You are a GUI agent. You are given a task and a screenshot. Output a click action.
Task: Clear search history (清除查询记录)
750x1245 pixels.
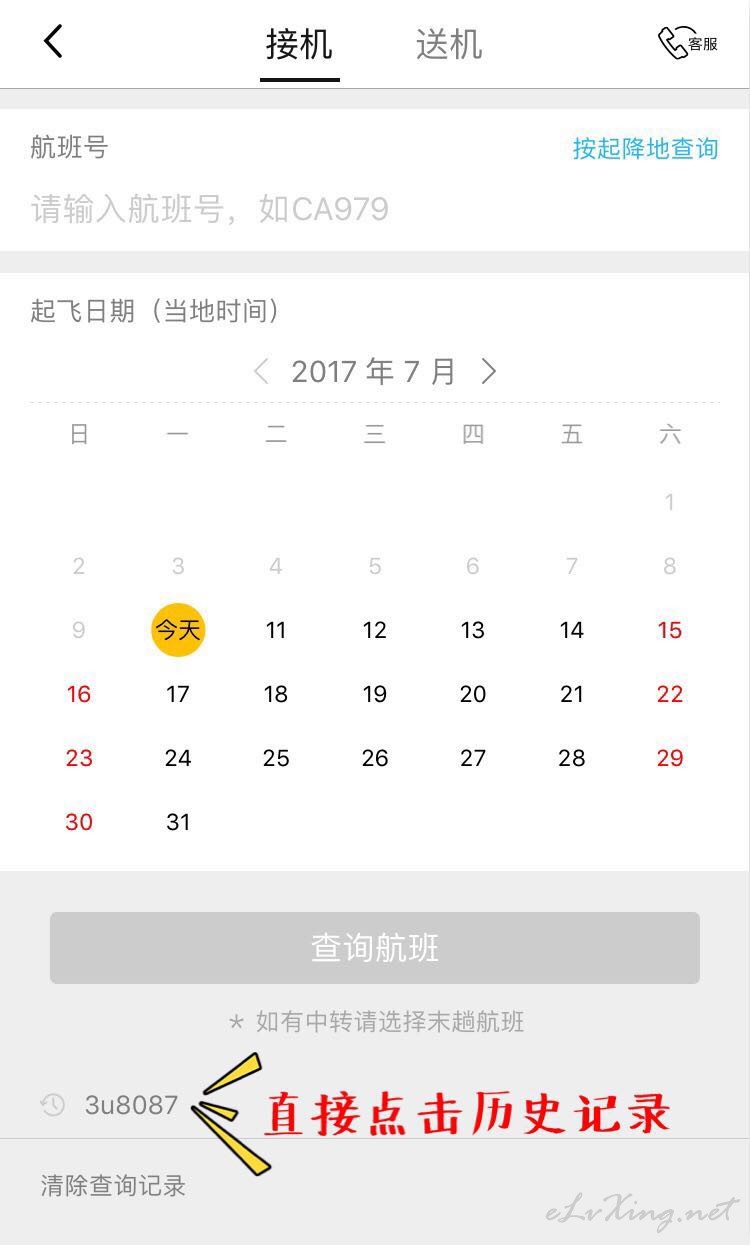coord(113,1186)
